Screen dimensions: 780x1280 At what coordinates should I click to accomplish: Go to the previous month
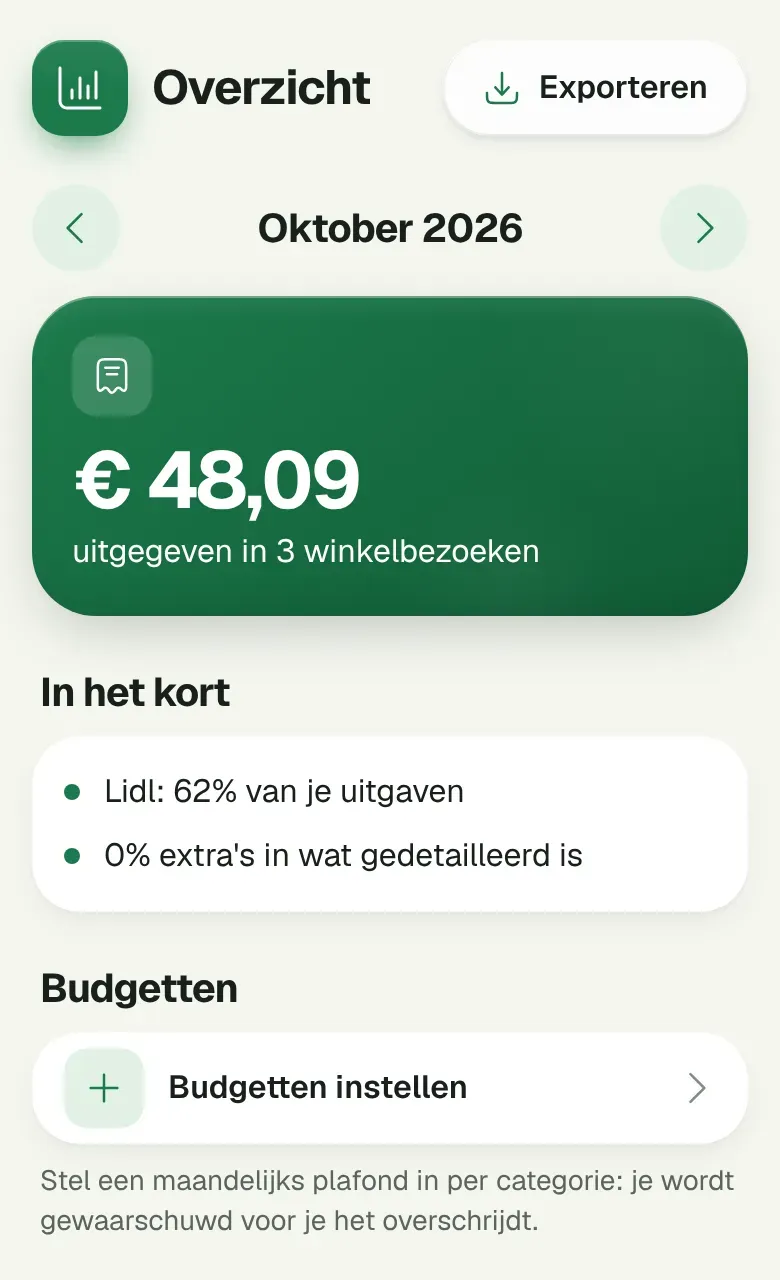76,228
